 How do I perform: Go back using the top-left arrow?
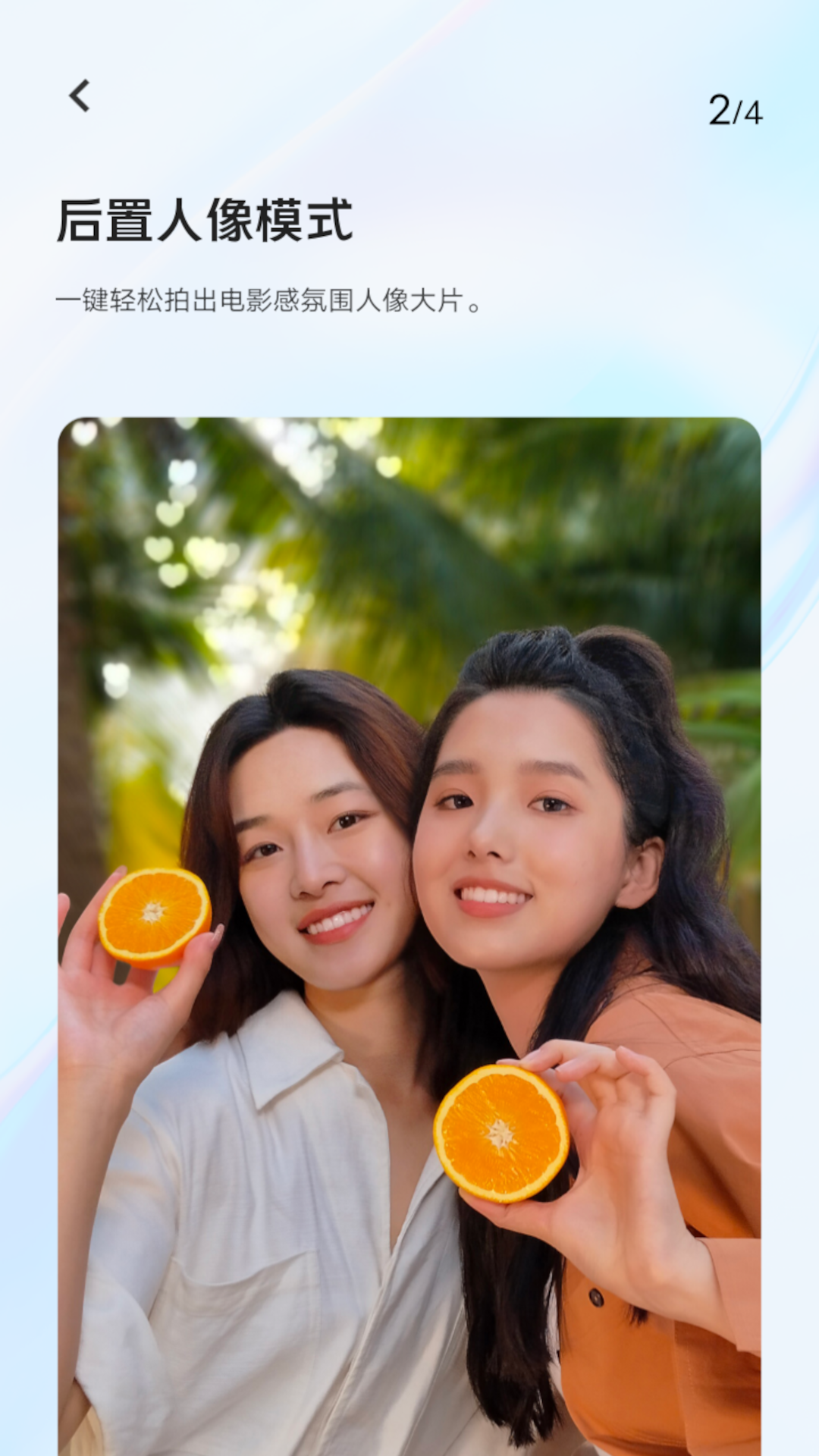(80, 96)
